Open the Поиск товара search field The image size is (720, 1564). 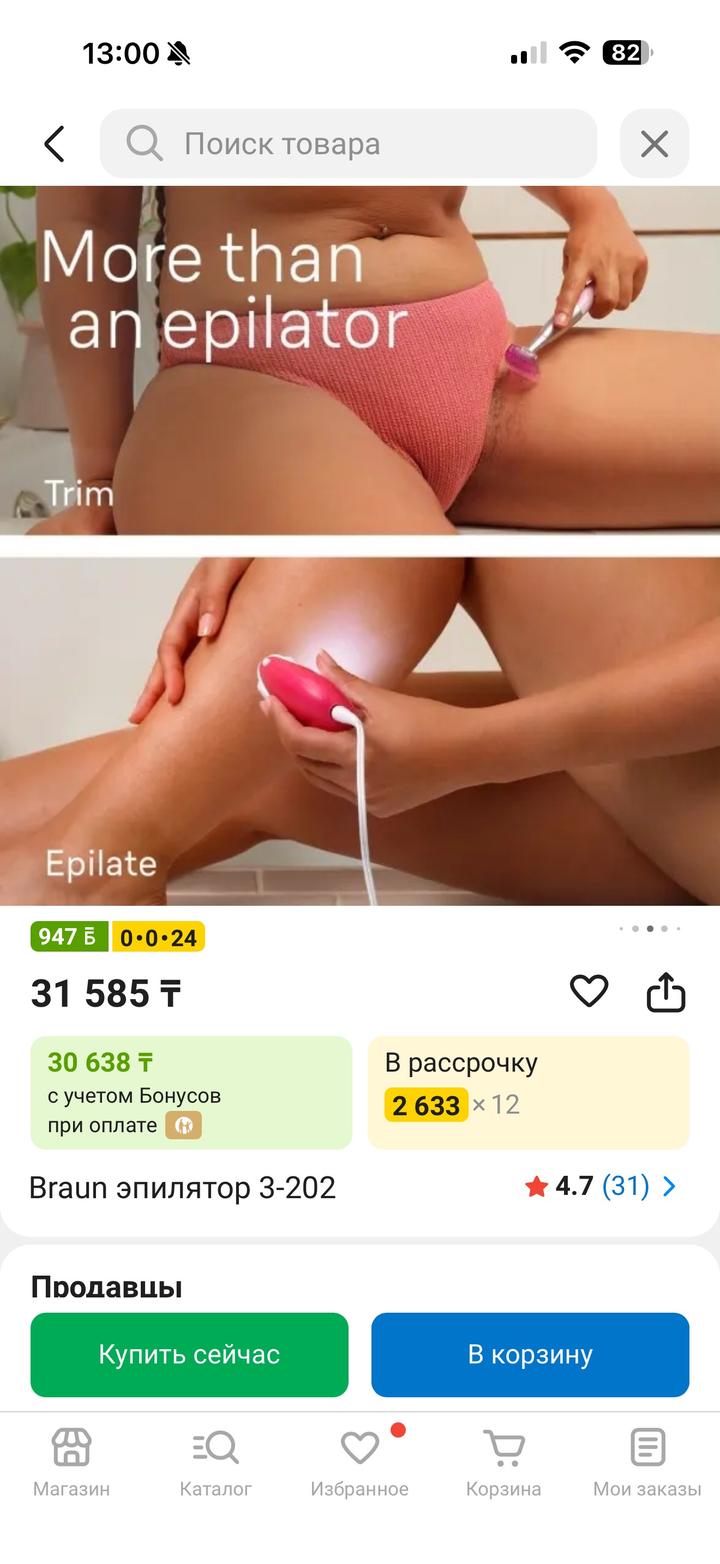click(348, 144)
